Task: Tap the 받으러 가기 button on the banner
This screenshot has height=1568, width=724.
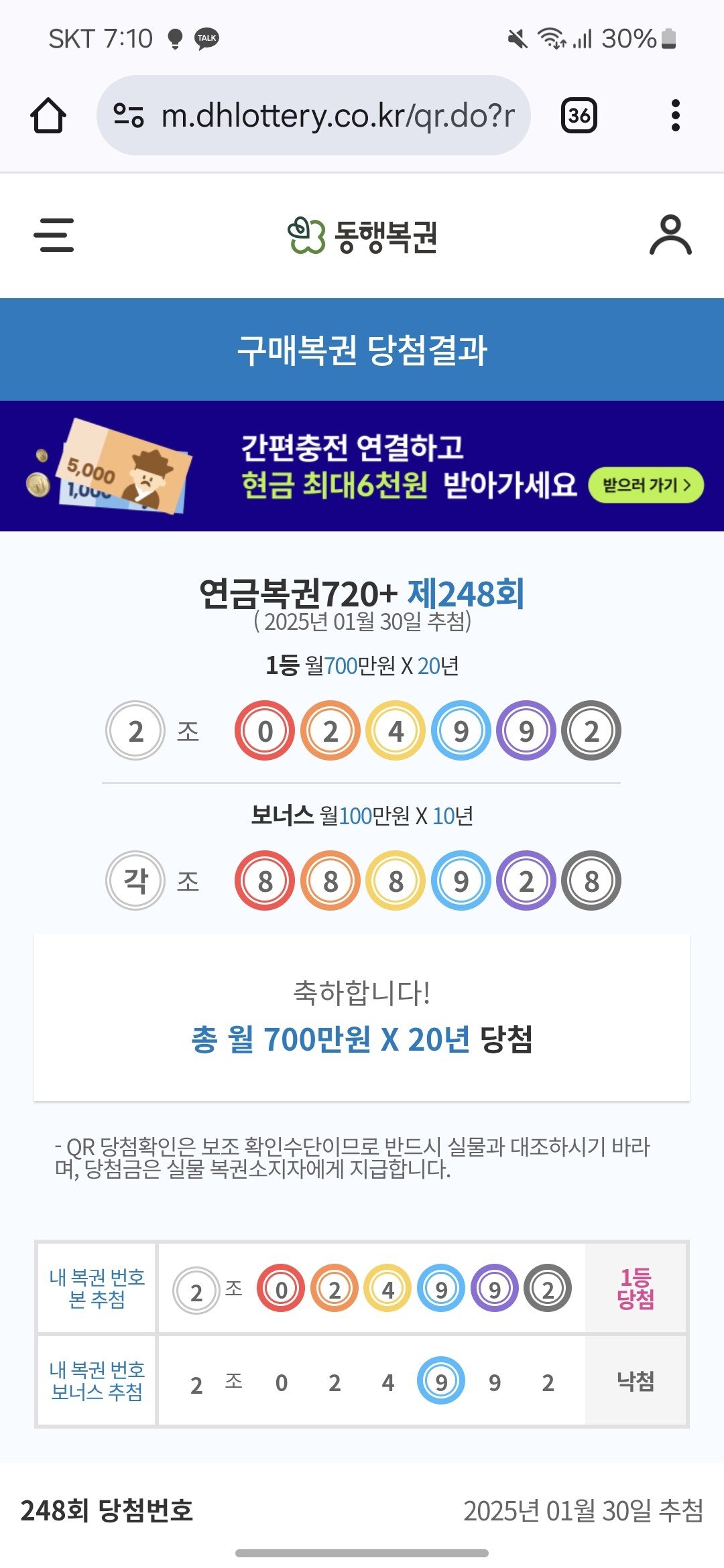Action: click(x=646, y=485)
